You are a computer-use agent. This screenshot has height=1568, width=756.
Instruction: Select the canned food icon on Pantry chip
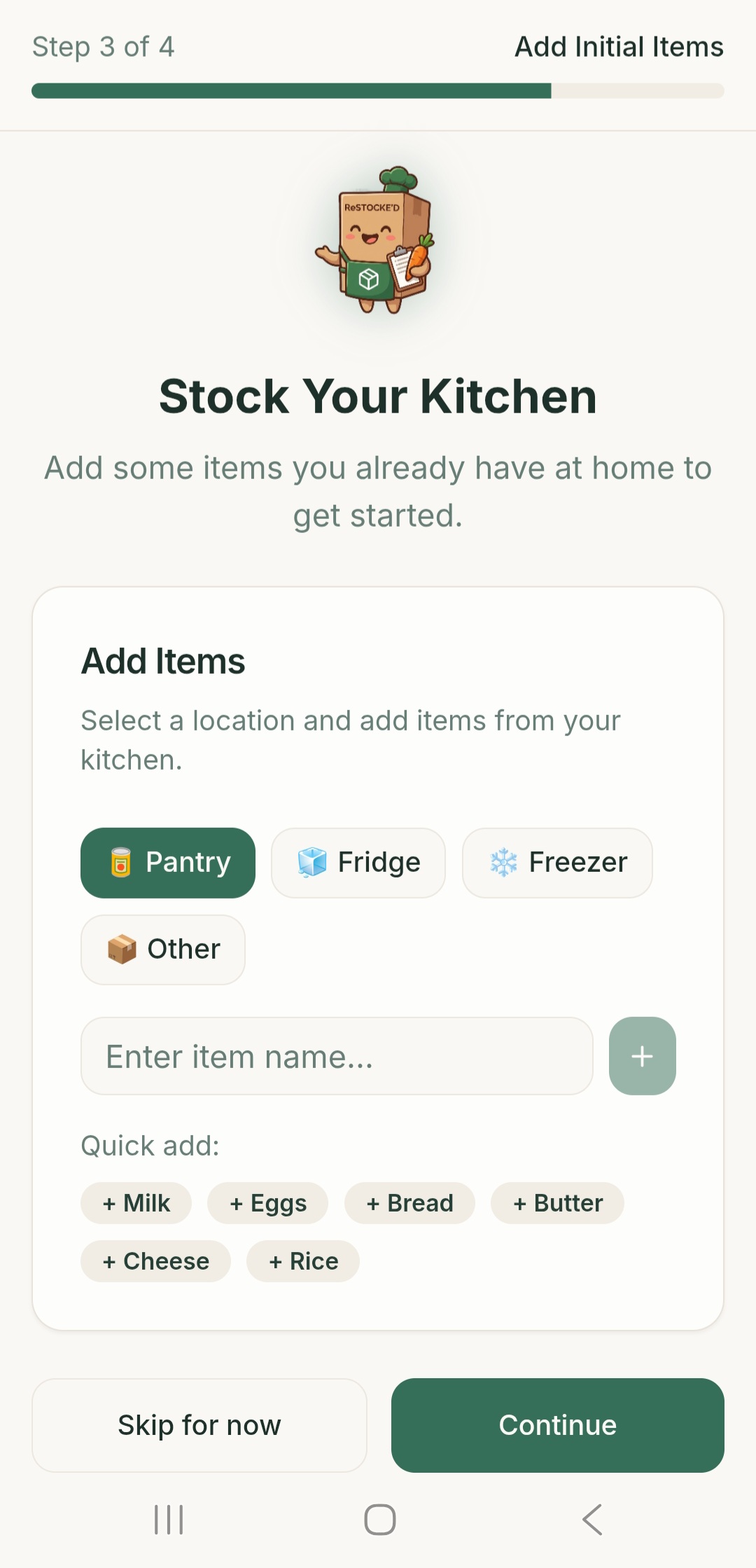click(119, 862)
